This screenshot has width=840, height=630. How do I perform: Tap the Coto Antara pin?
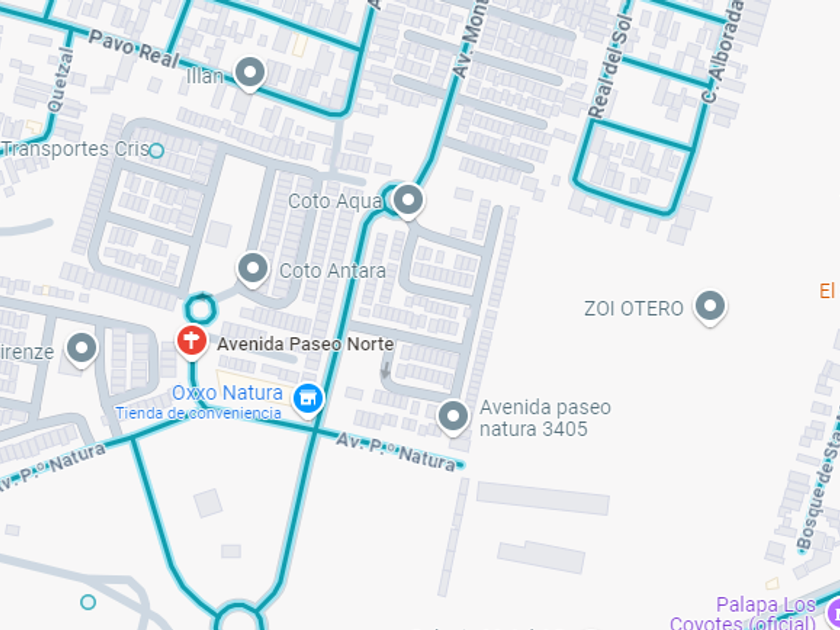point(253,269)
